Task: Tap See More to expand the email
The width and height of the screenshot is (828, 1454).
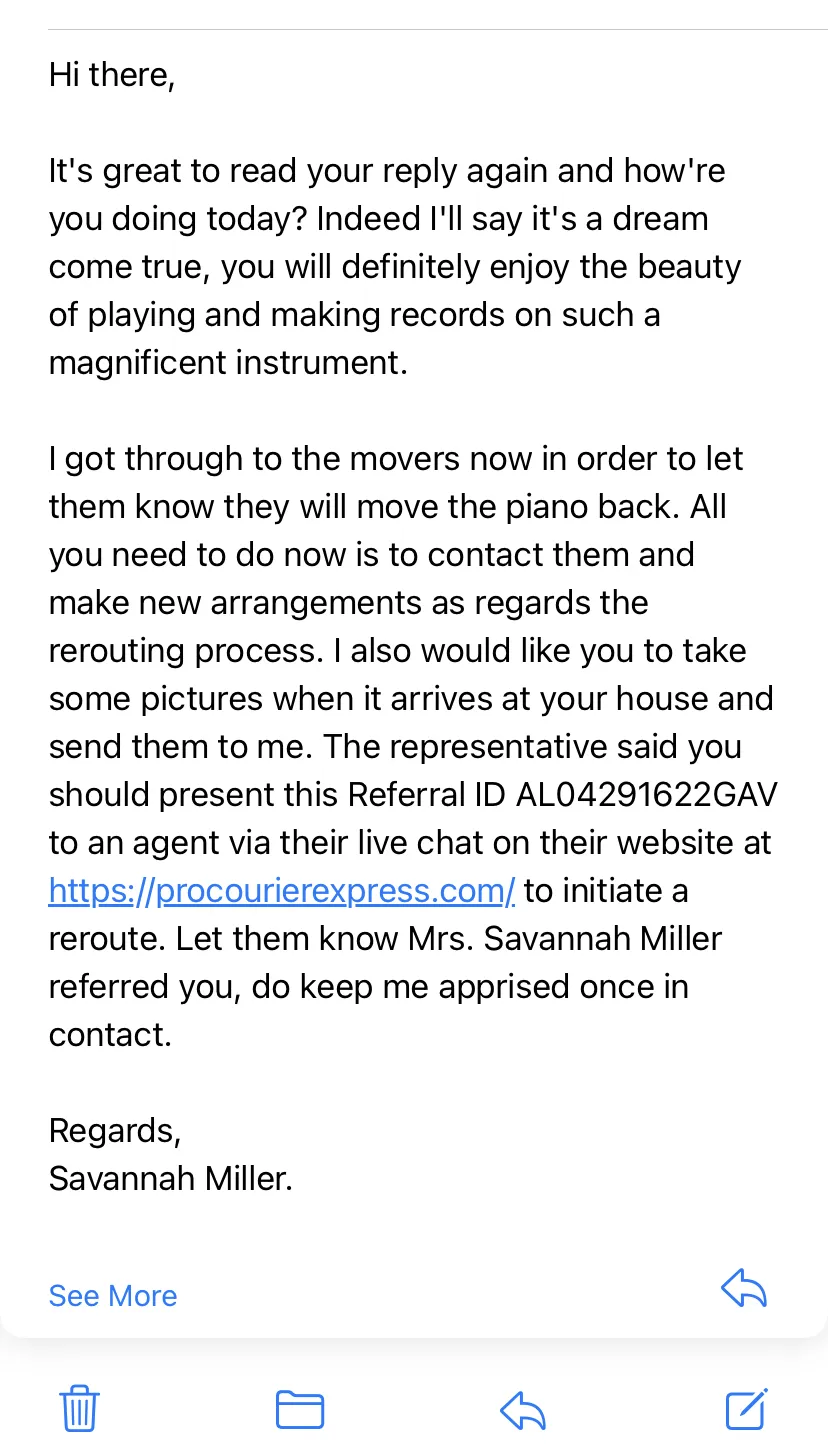Action: [113, 1295]
